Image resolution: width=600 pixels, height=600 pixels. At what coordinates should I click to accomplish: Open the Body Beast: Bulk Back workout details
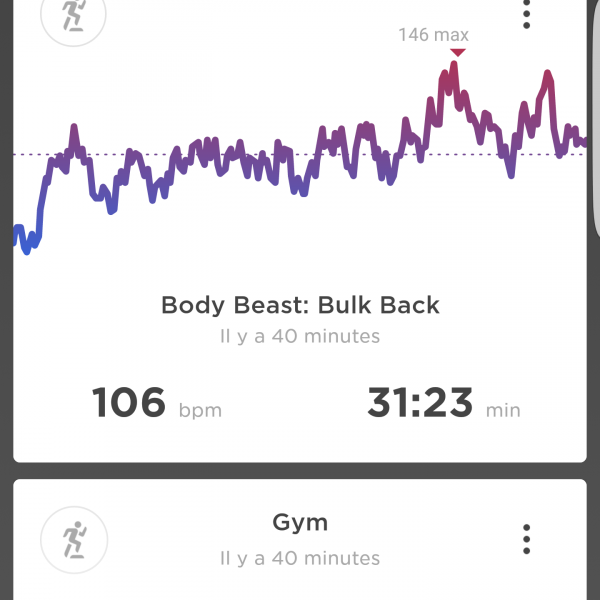300,305
